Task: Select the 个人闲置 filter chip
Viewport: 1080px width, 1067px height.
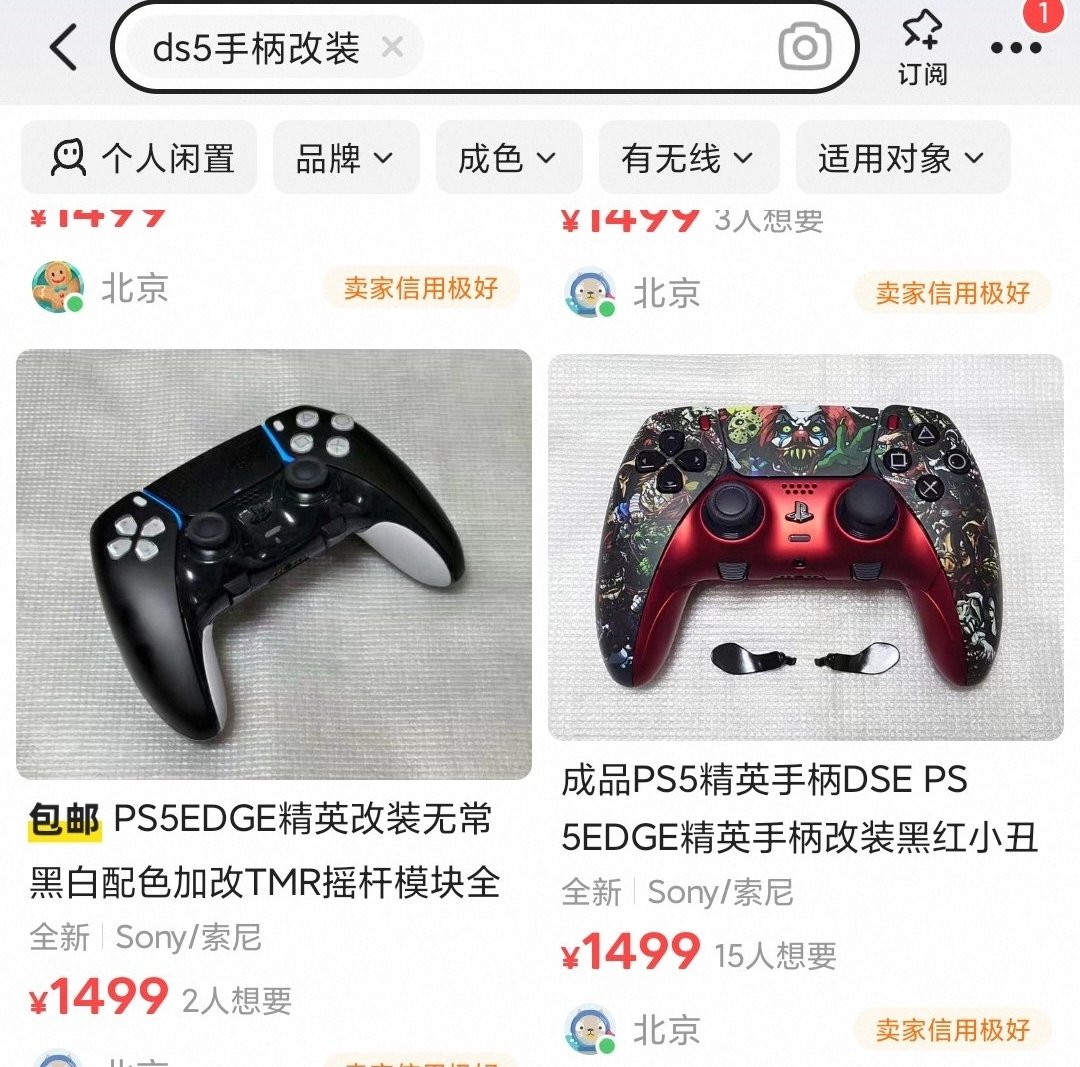Action: click(x=140, y=158)
